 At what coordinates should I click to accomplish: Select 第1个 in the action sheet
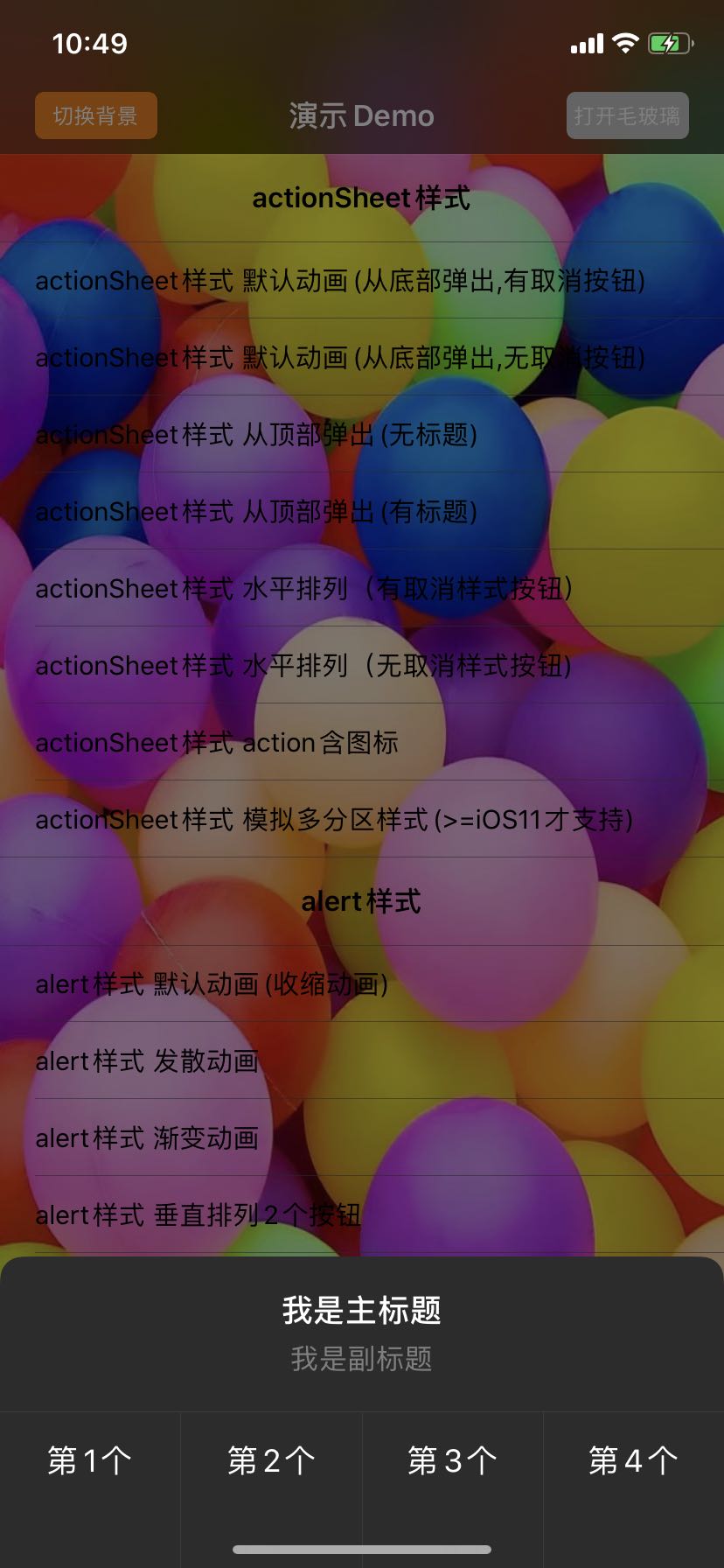tap(90, 1460)
